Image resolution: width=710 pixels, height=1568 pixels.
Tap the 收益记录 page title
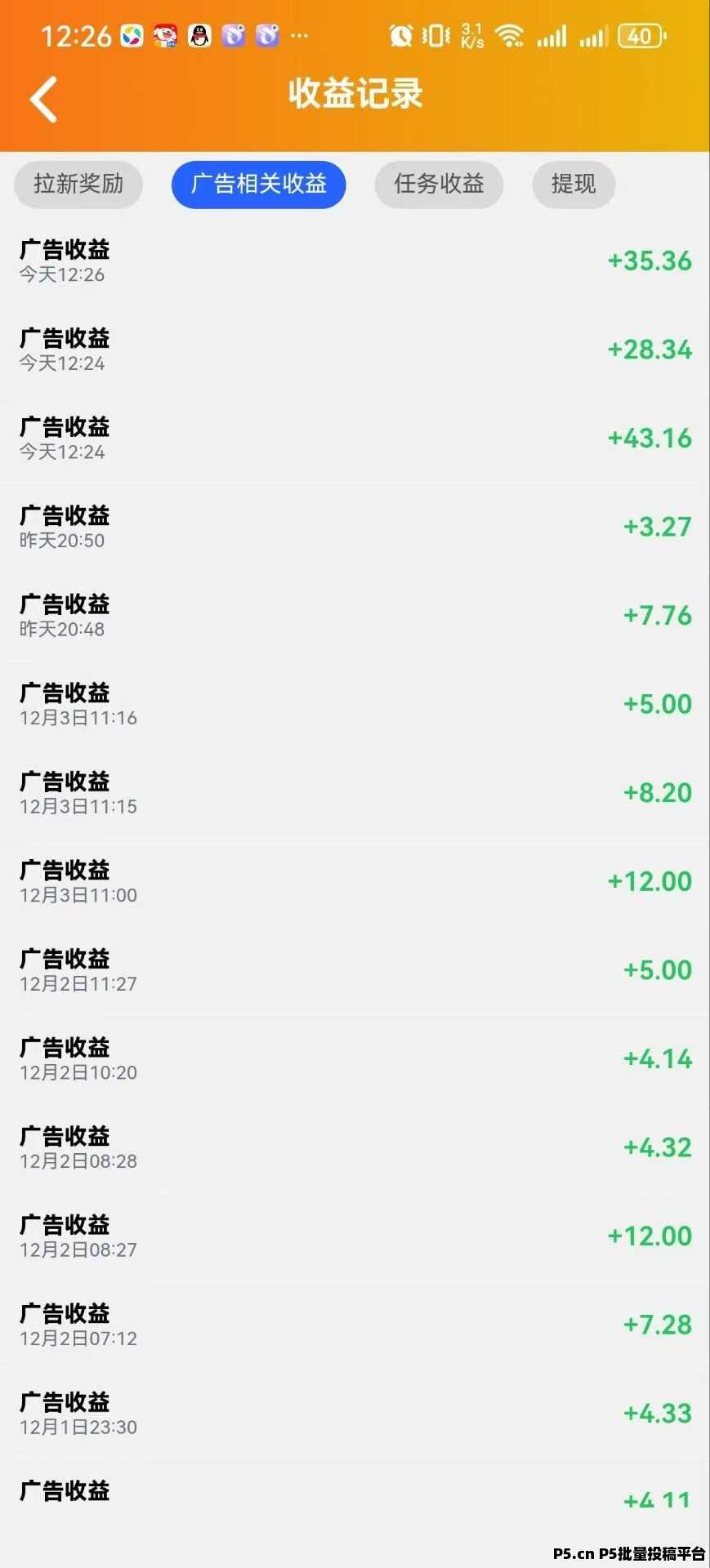(355, 95)
